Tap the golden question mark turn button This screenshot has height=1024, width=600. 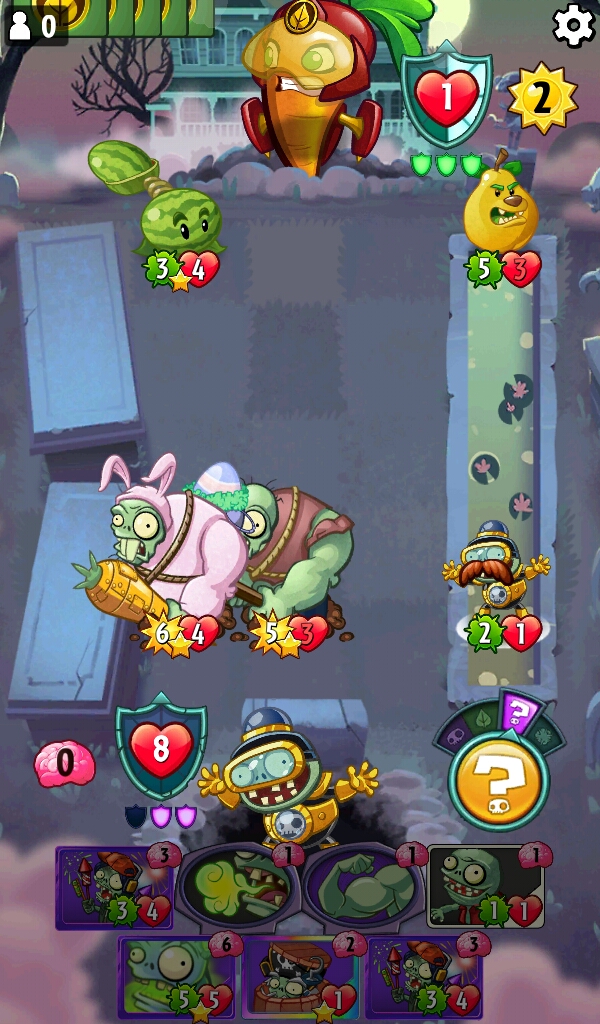[499, 782]
